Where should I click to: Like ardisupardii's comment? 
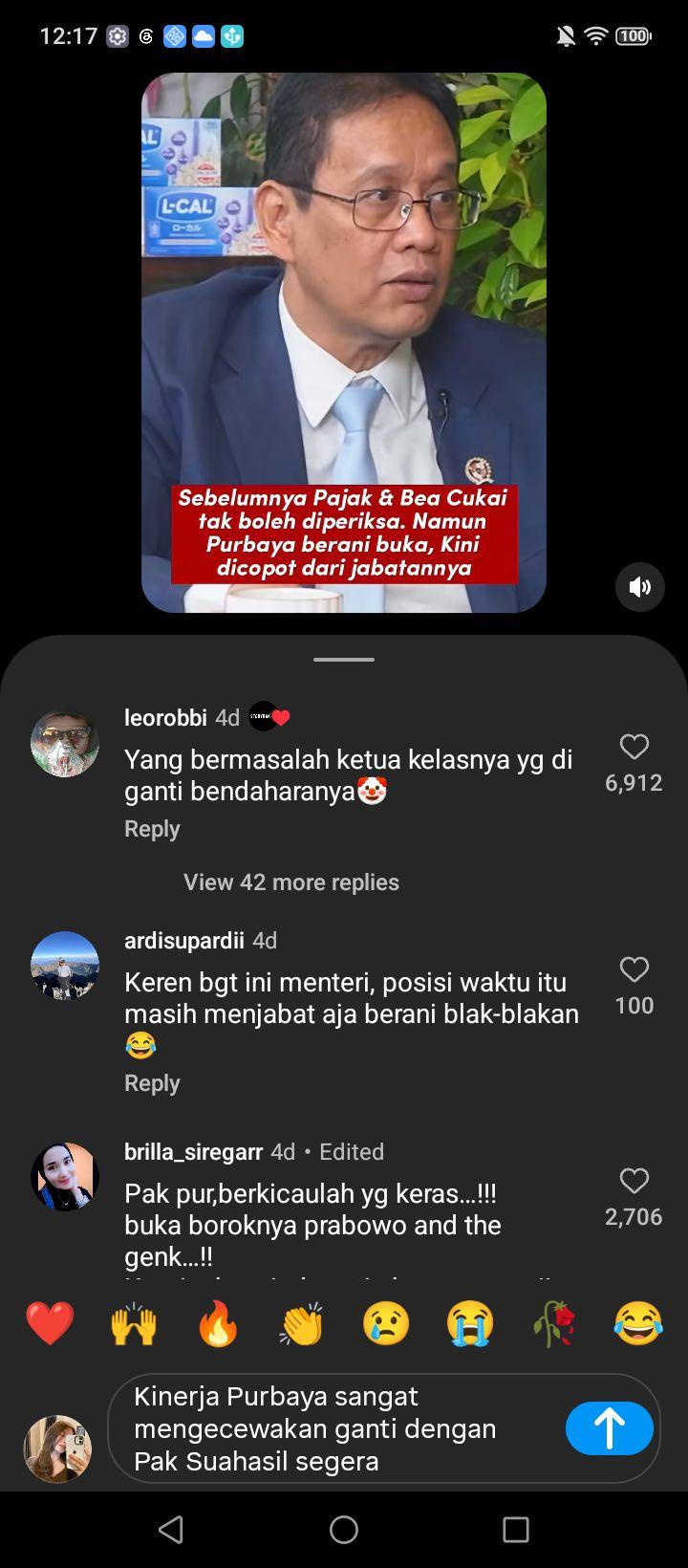(634, 969)
